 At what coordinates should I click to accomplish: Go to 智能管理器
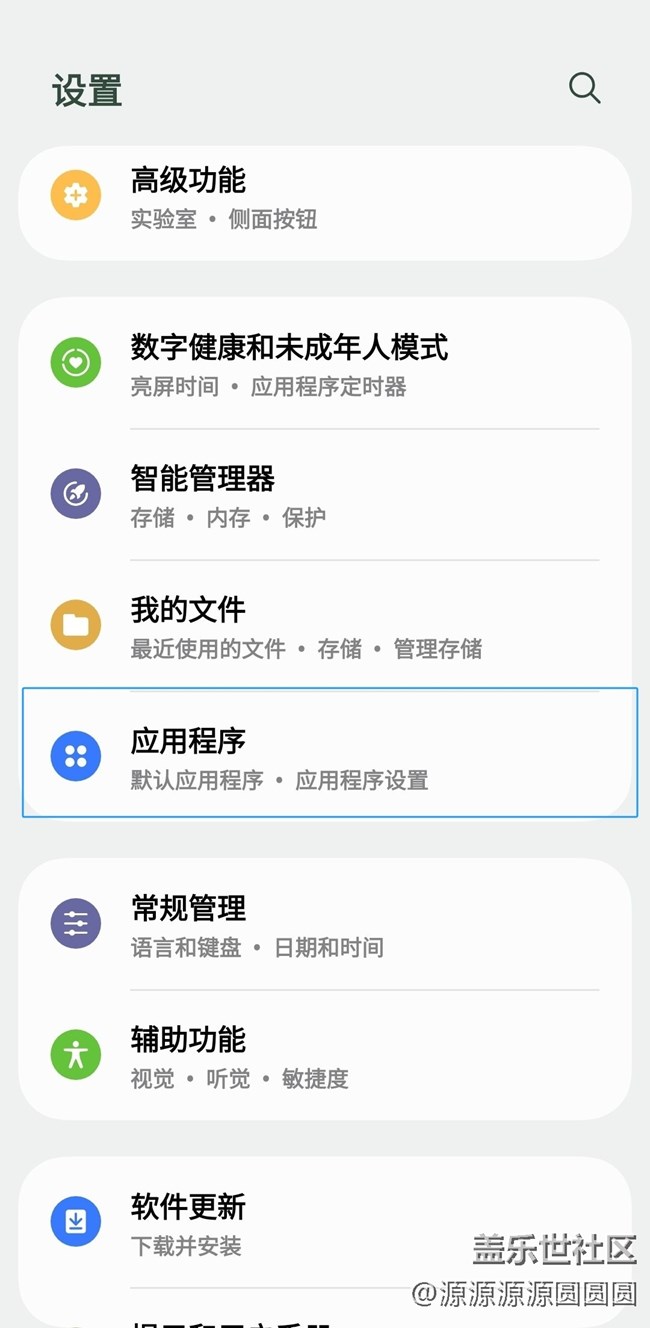coord(324,495)
